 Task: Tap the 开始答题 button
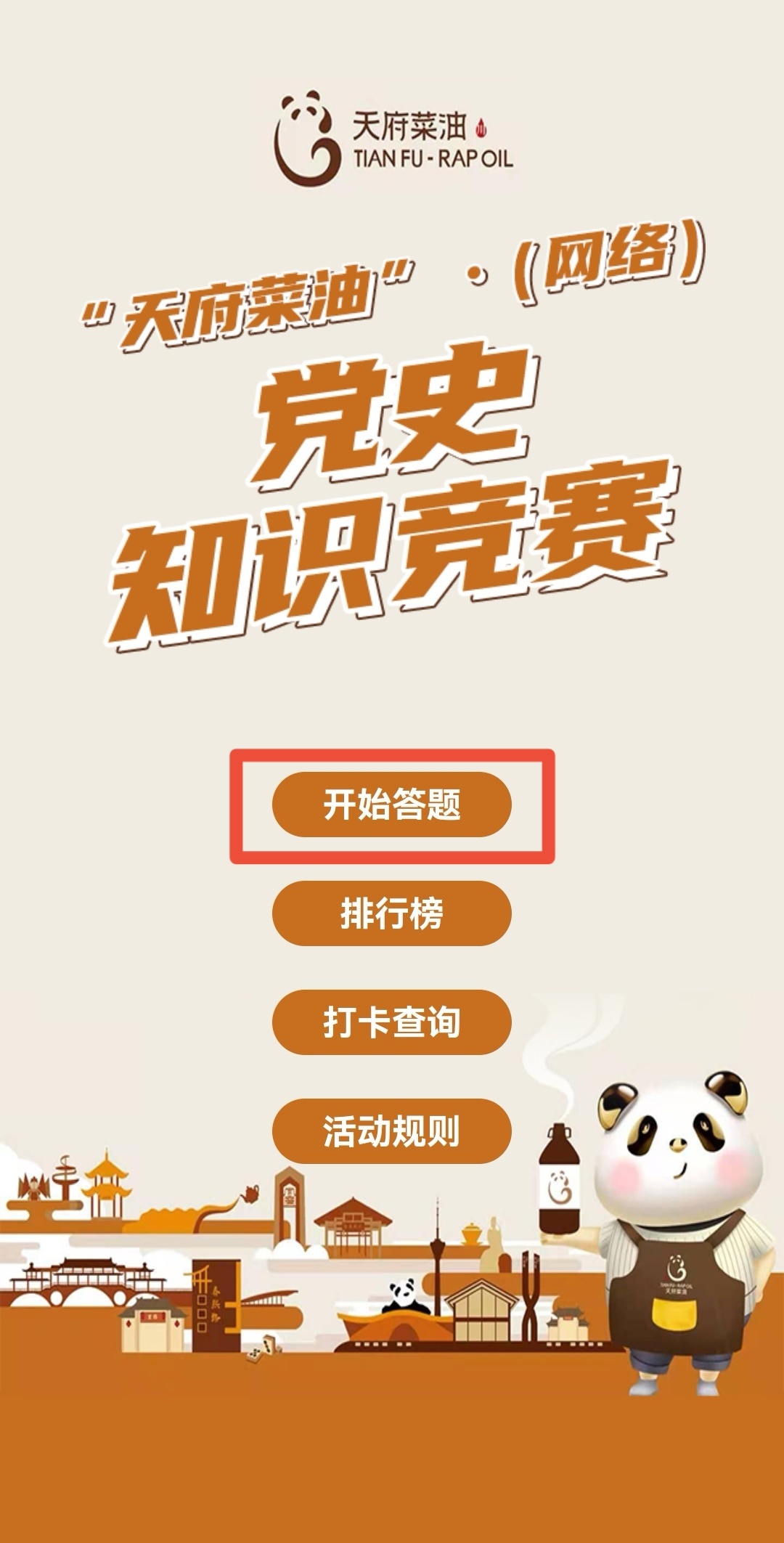tap(392, 805)
